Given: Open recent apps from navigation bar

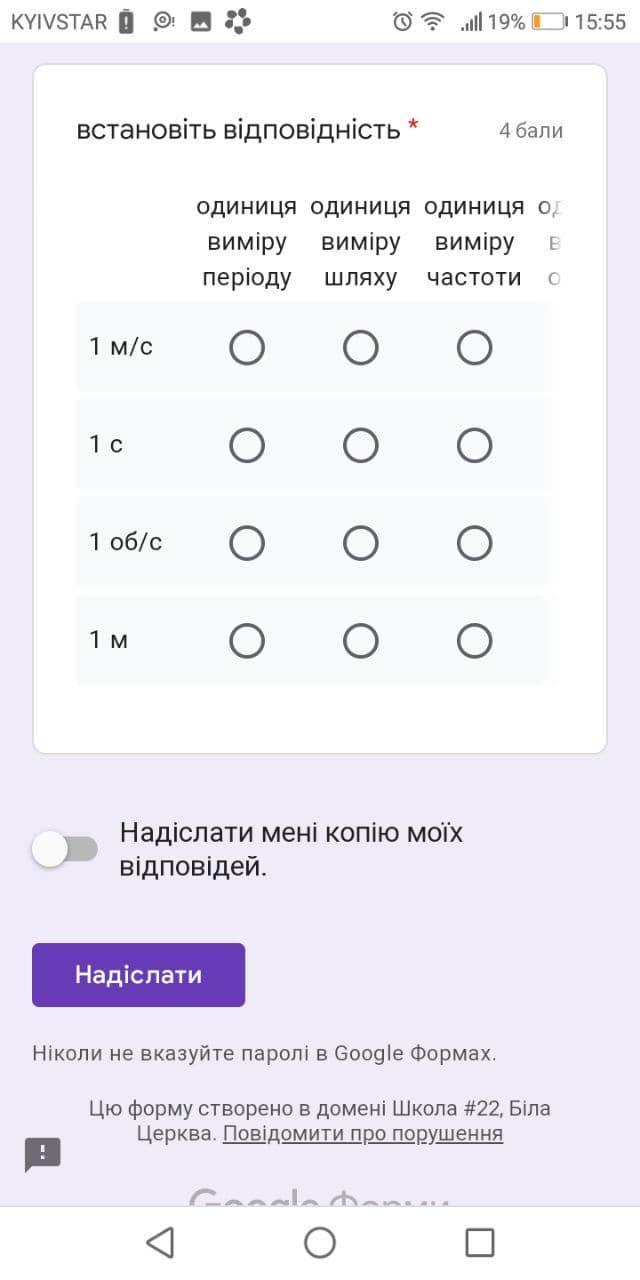Looking at the screenshot, I should tap(480, 1242).
